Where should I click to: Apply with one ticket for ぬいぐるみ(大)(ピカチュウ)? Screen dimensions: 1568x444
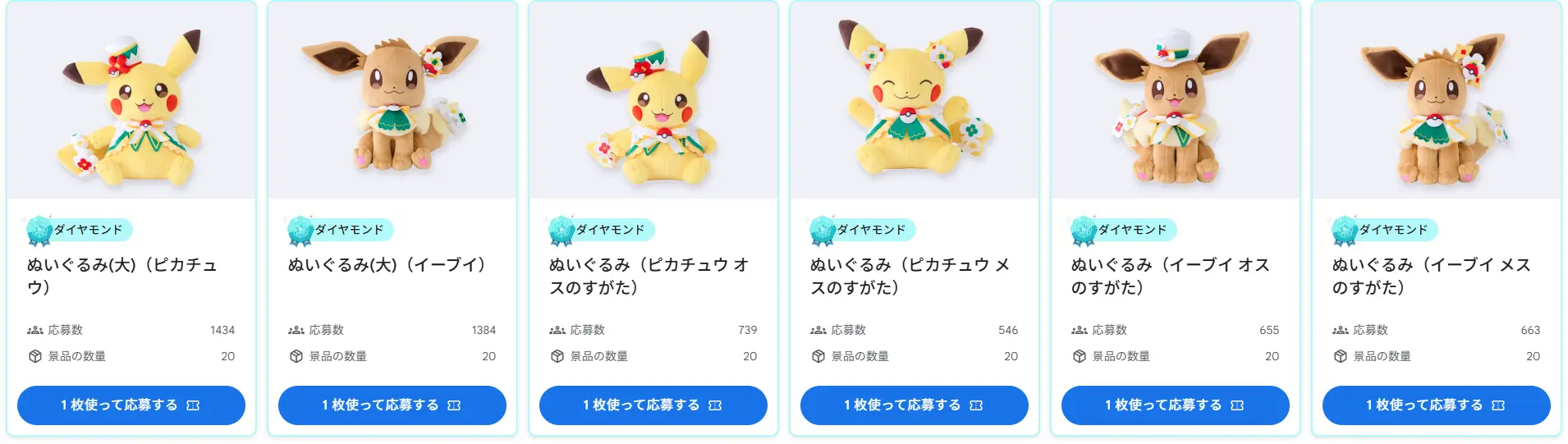click(x=131, y=405)
